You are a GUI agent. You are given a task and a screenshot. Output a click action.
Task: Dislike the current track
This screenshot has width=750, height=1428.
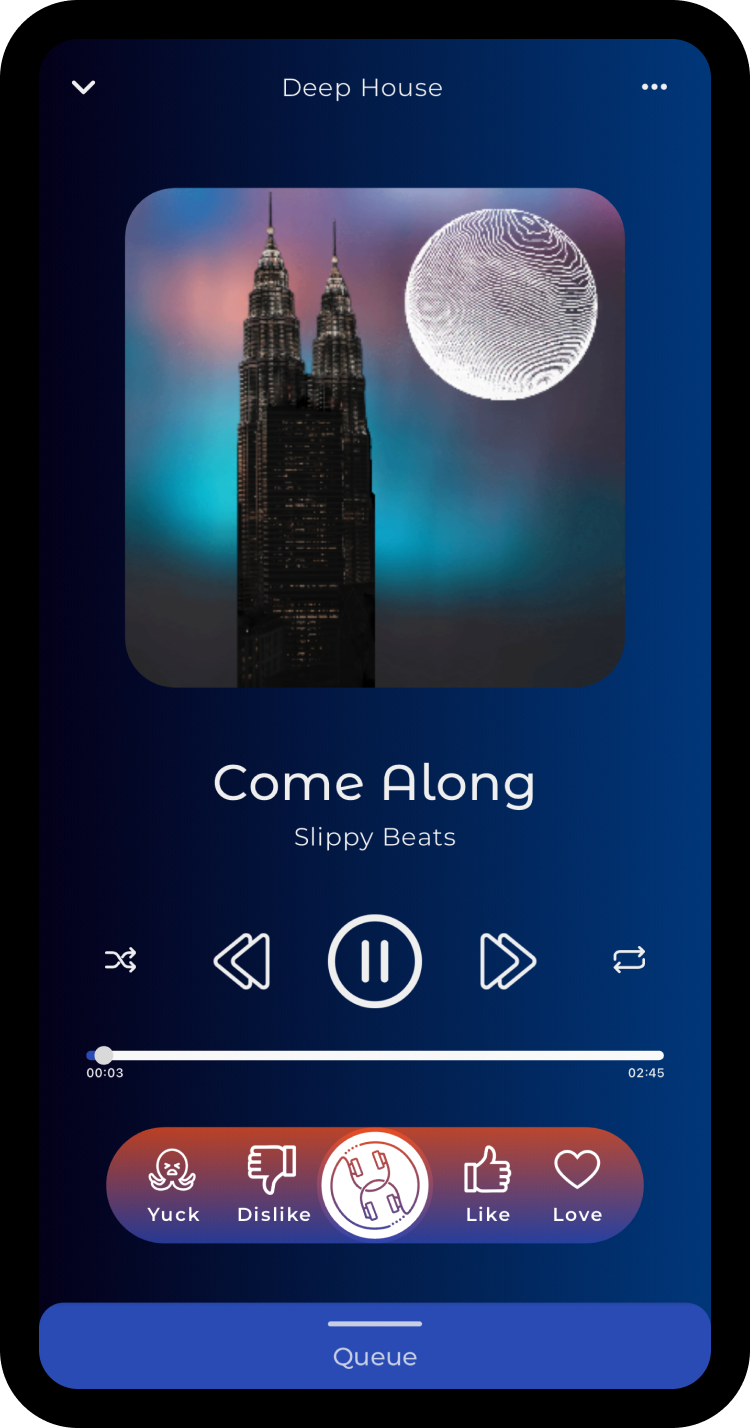pos(273,1185)
